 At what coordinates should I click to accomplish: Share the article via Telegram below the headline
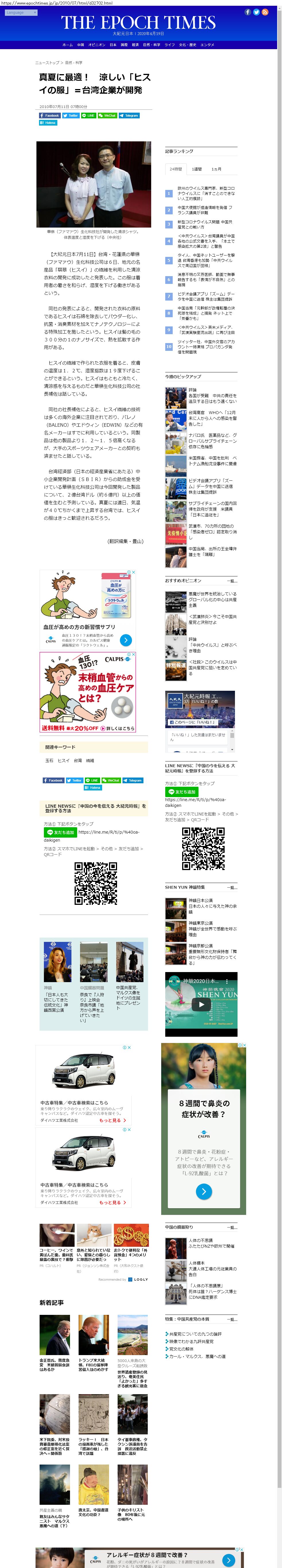(x=129, y=115)
